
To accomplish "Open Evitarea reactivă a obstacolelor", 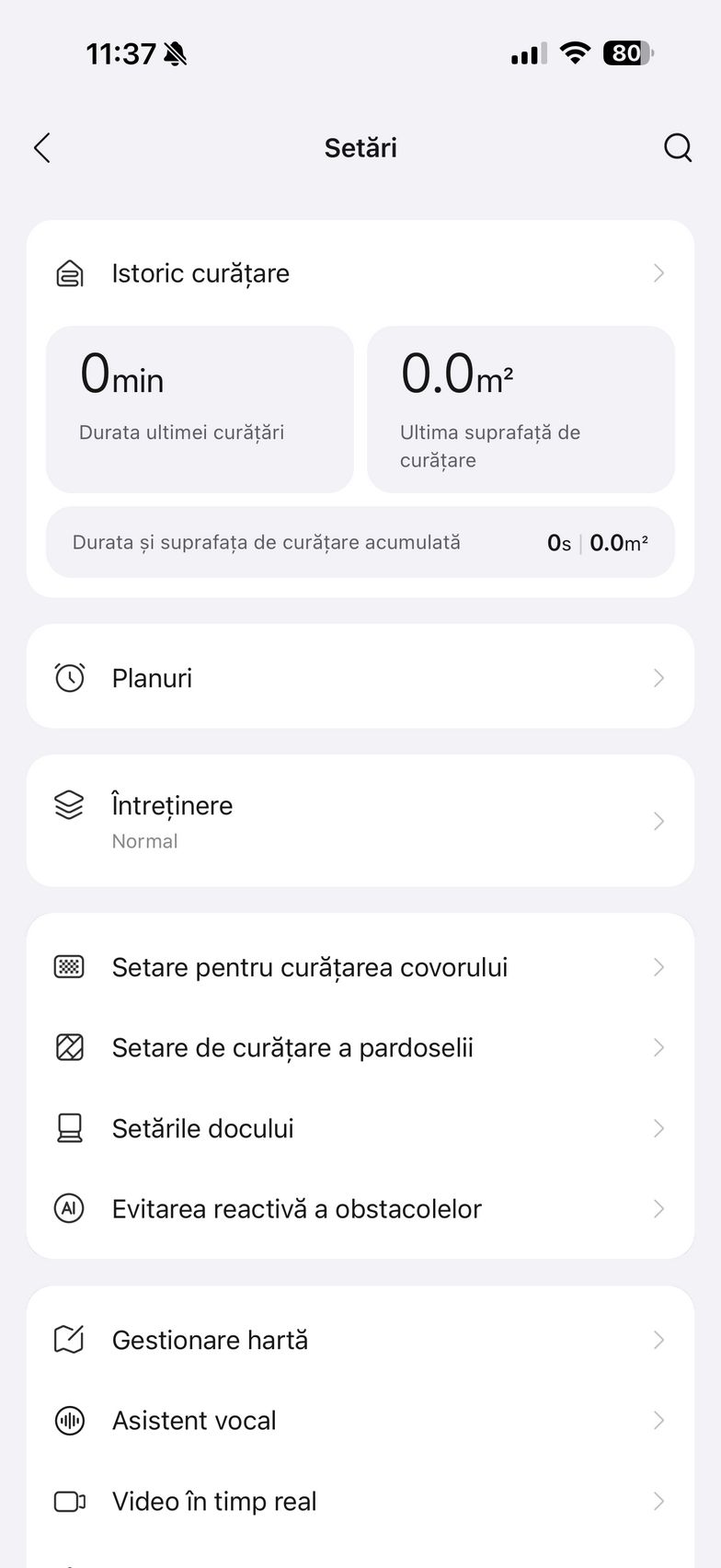I will click(360, 1208).
